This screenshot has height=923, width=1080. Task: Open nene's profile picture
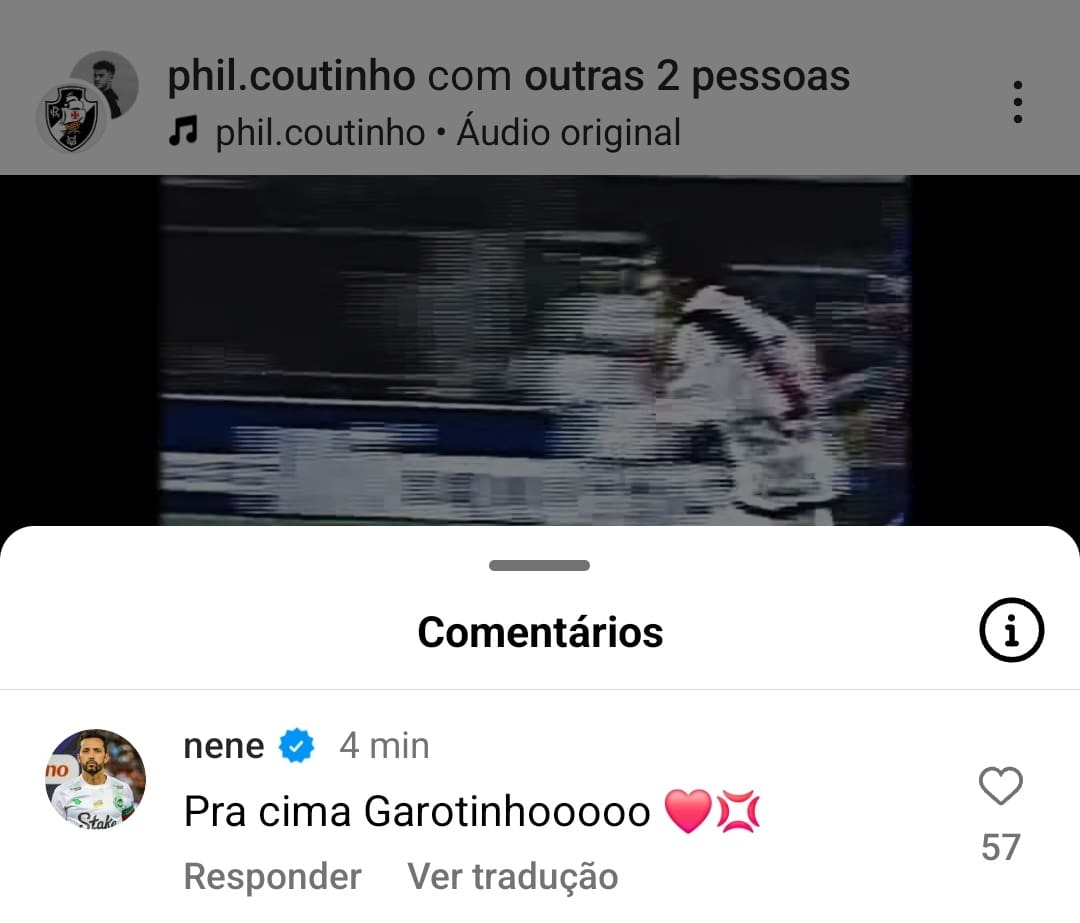[x=96, y=779]
